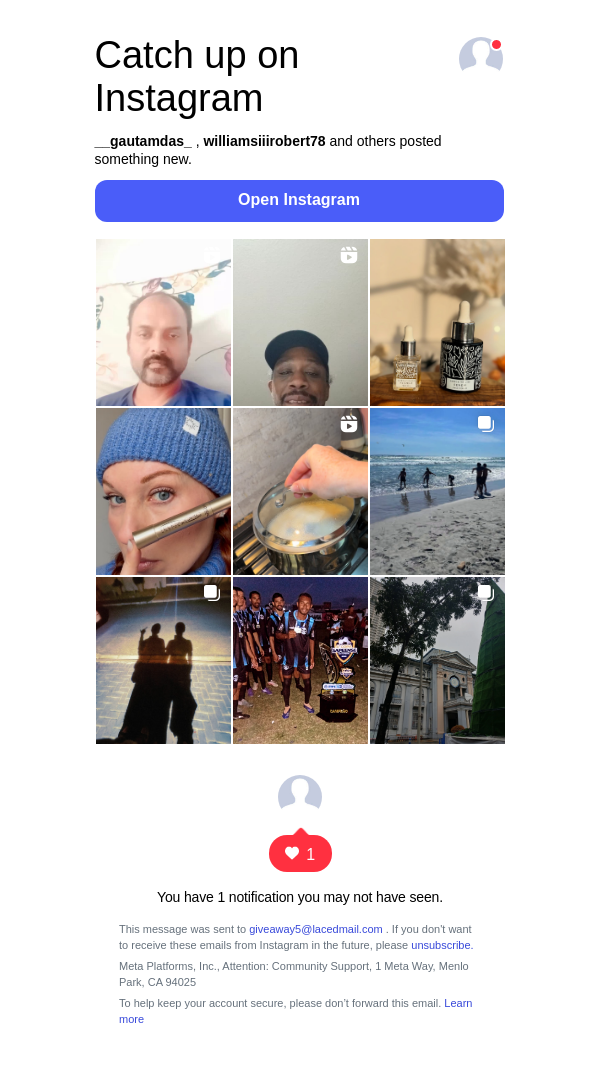Open the football team trophy post
The width and height of the screenshot is (600, 1070).
pos(300,660)
